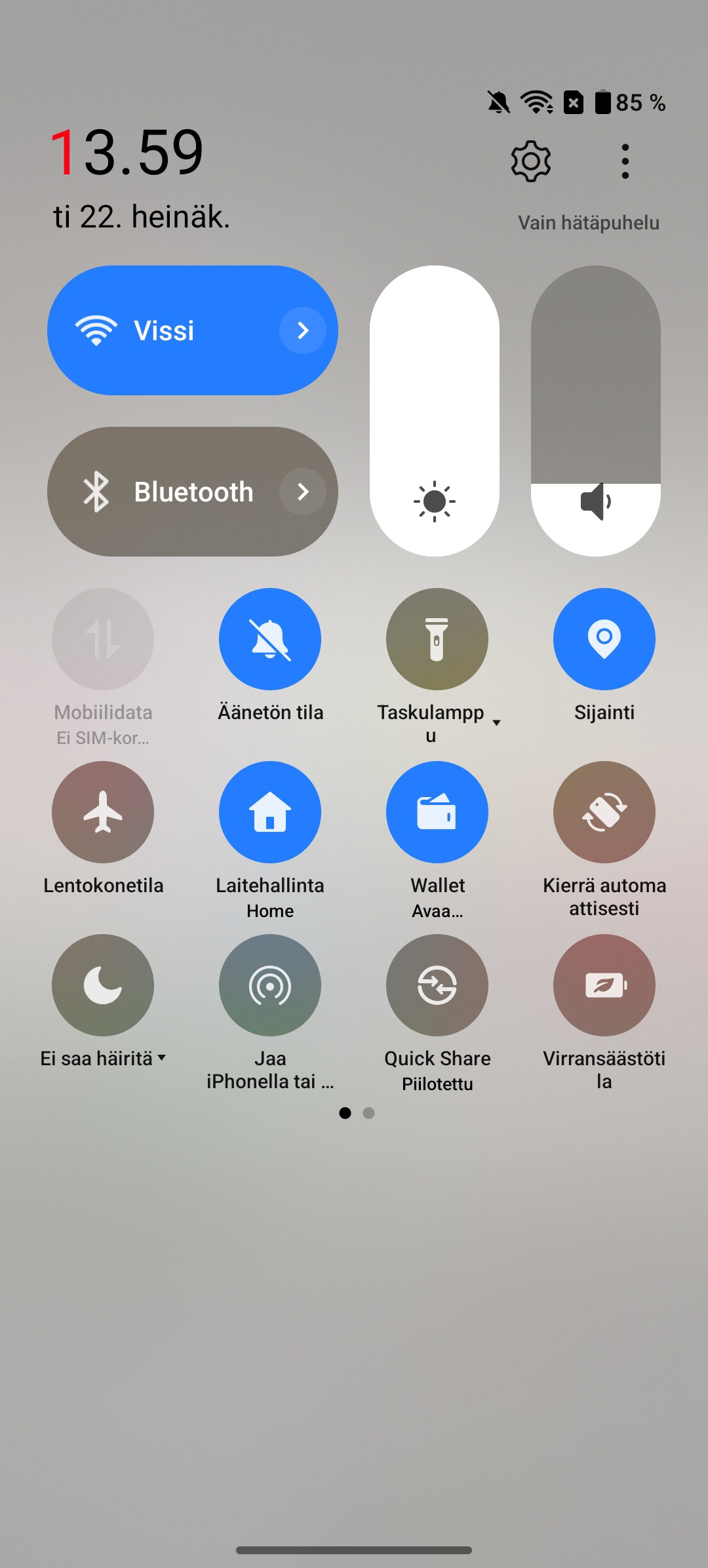Tap the volume slider
The width and height of the screenshot is (708, 1568).
pos(596,411)
